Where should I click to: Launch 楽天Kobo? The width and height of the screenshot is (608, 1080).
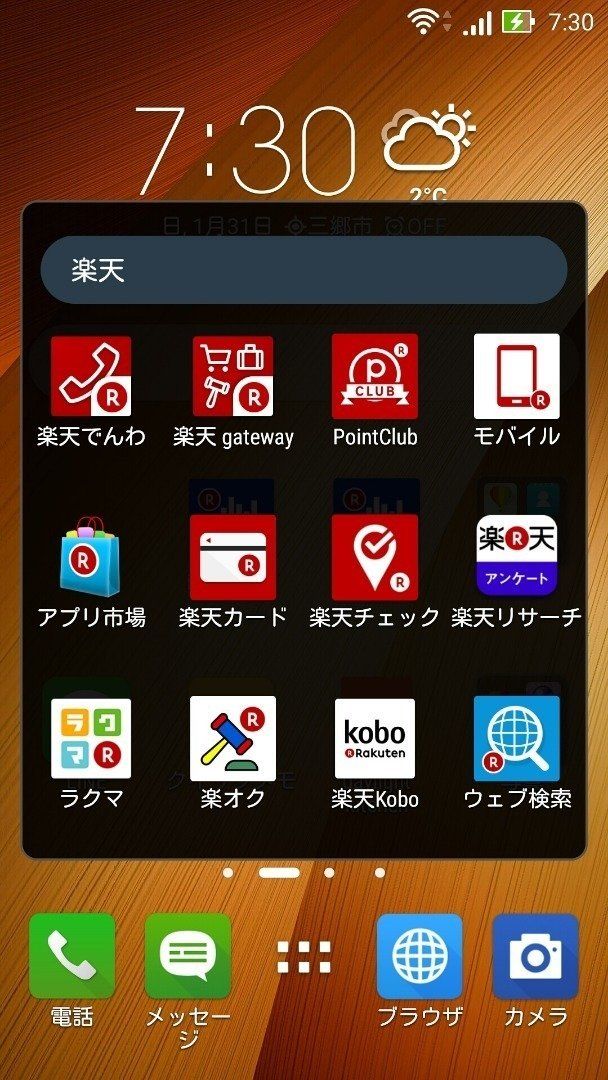[375, 739]
